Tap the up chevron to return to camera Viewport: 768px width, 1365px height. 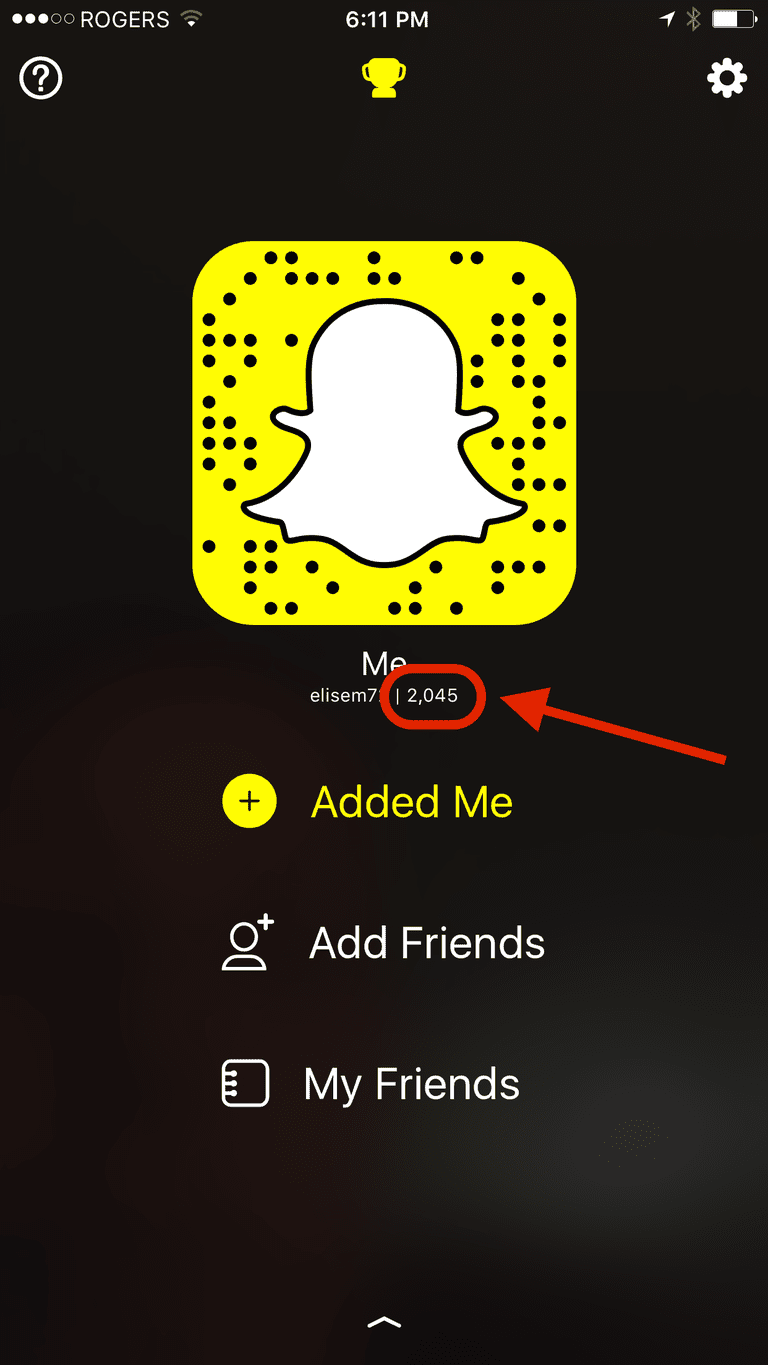(x=384, y=1322)
